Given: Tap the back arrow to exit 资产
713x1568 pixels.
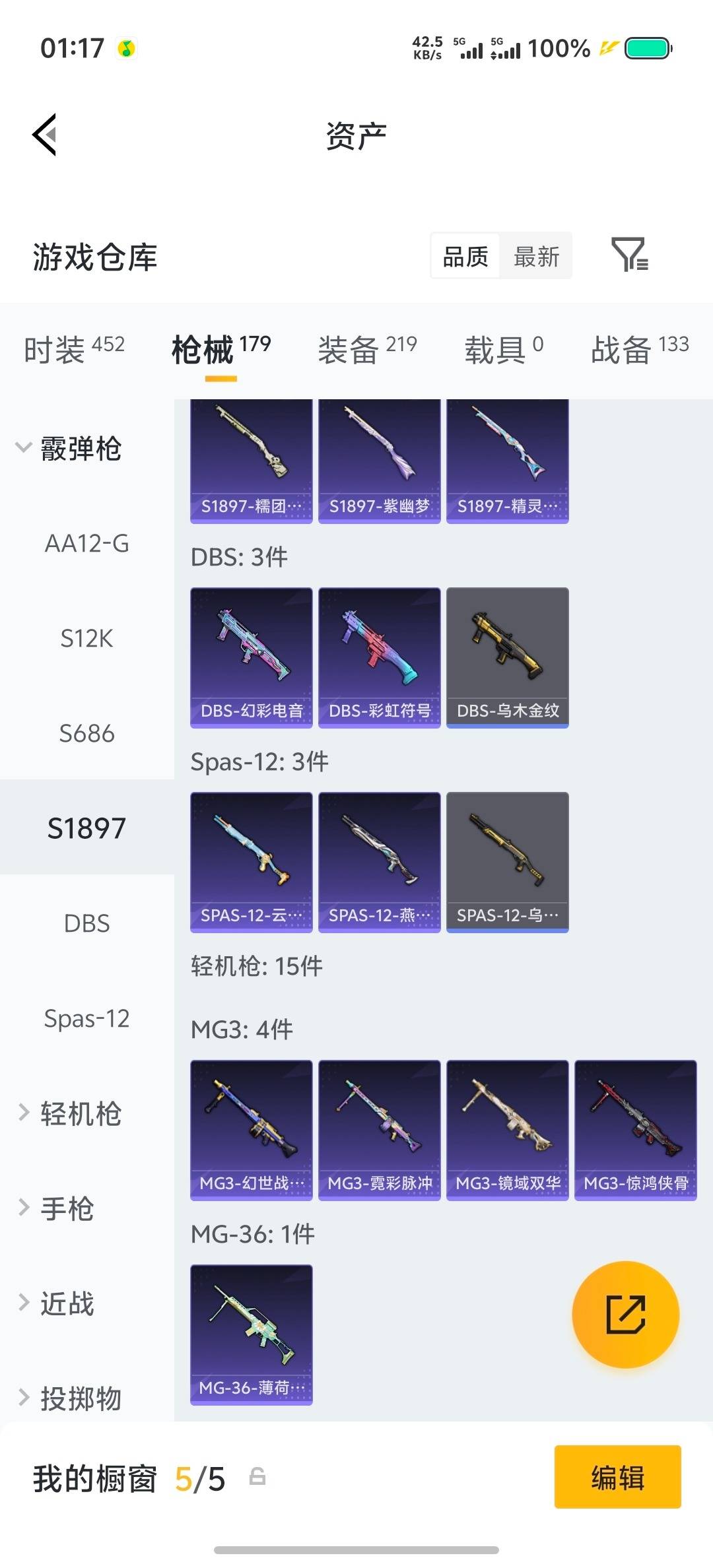Looking at the screenshot, I should 44,134.
